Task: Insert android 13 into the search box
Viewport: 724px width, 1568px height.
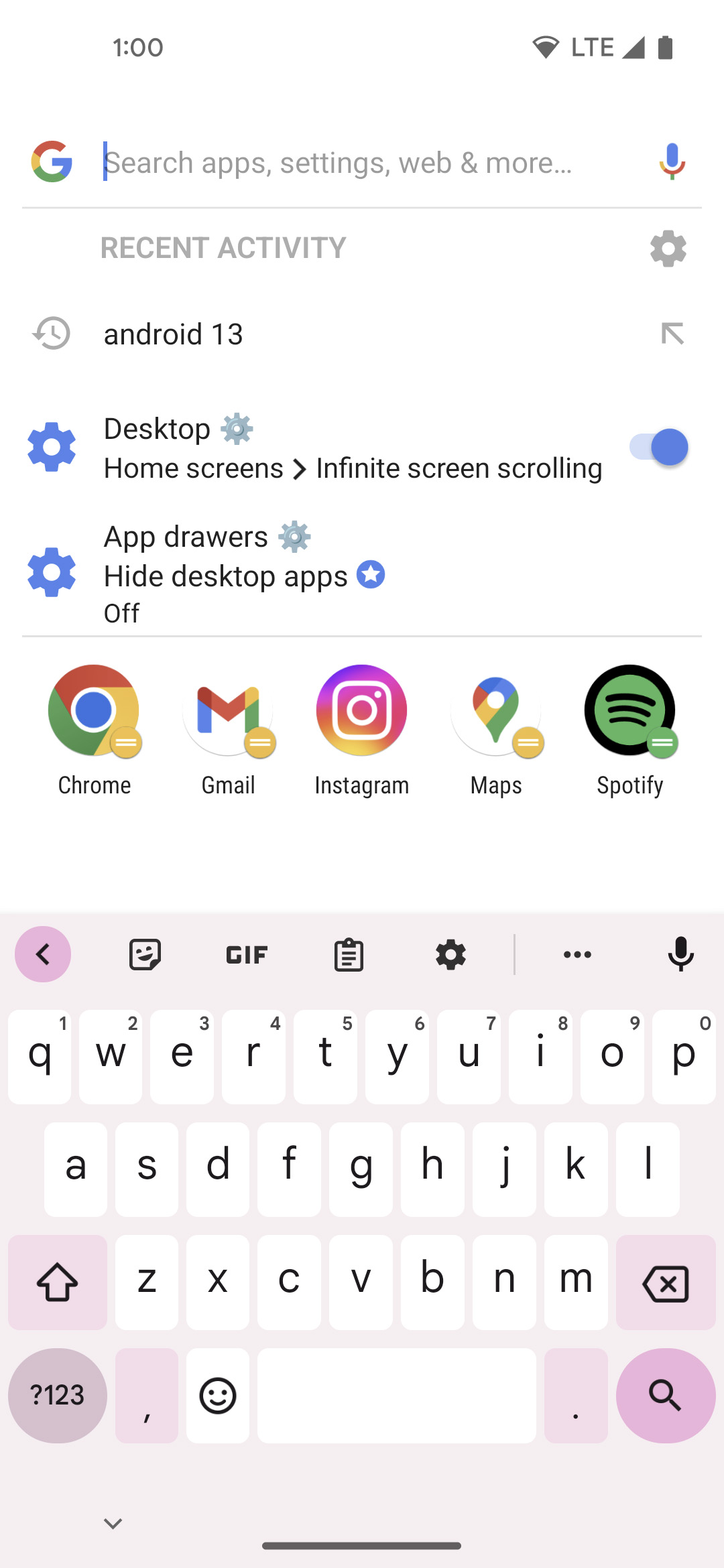Action: pyautogui.click(x=672, y=334)
